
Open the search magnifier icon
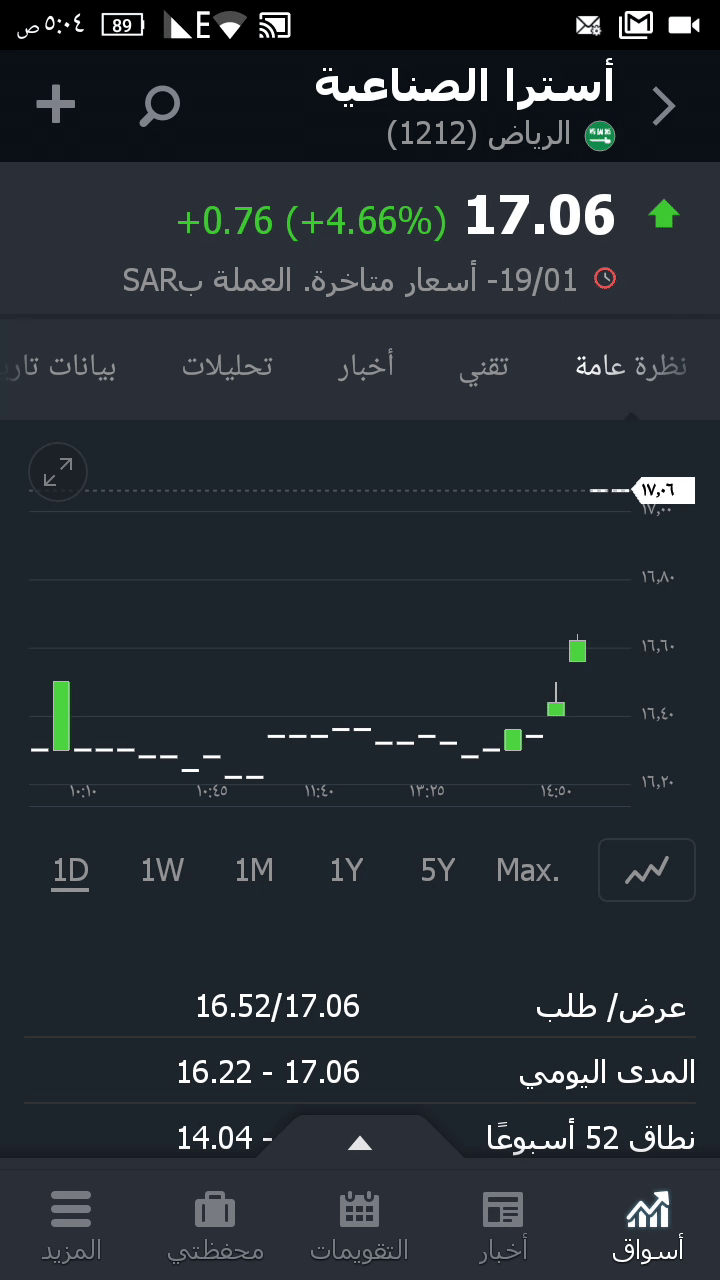pos(159,105)
